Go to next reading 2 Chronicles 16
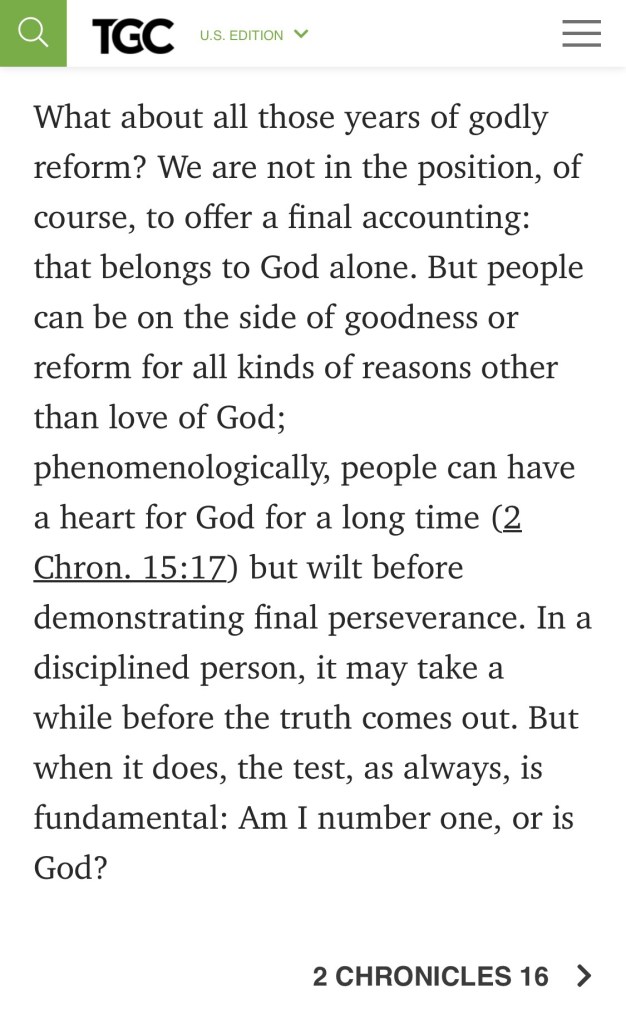626x1024 pixels. (452, 976)
